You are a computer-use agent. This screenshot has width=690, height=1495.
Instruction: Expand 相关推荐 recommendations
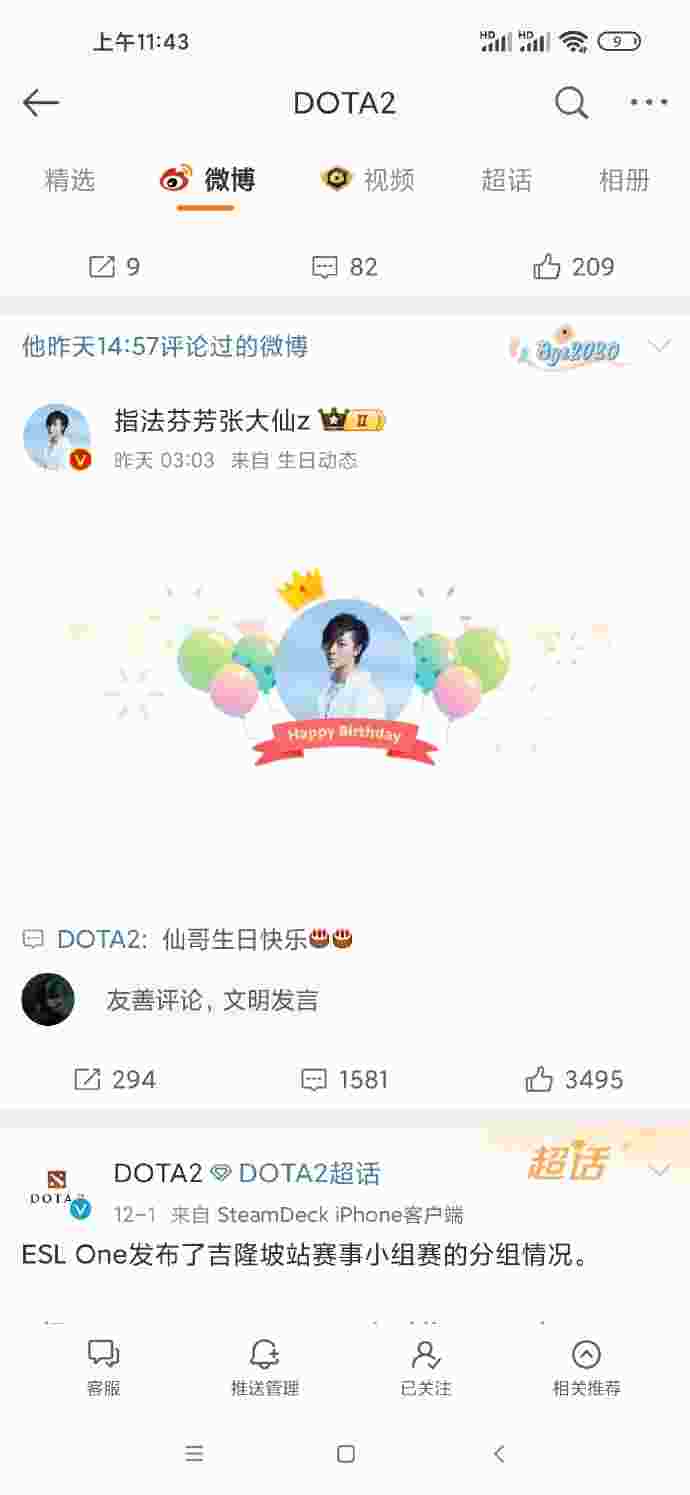[586, 1367]
